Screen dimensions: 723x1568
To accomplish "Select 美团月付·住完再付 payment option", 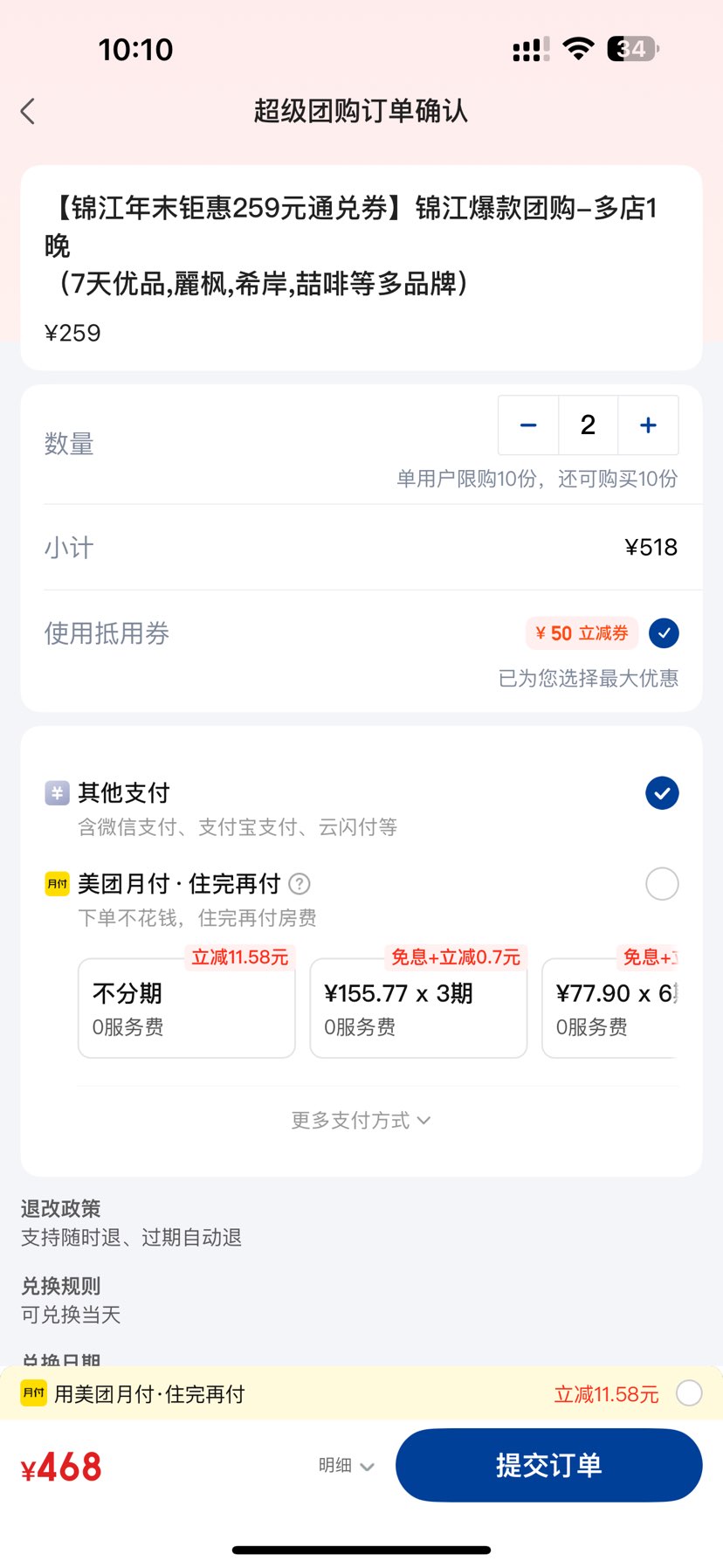I will click(x=662, y=883).
